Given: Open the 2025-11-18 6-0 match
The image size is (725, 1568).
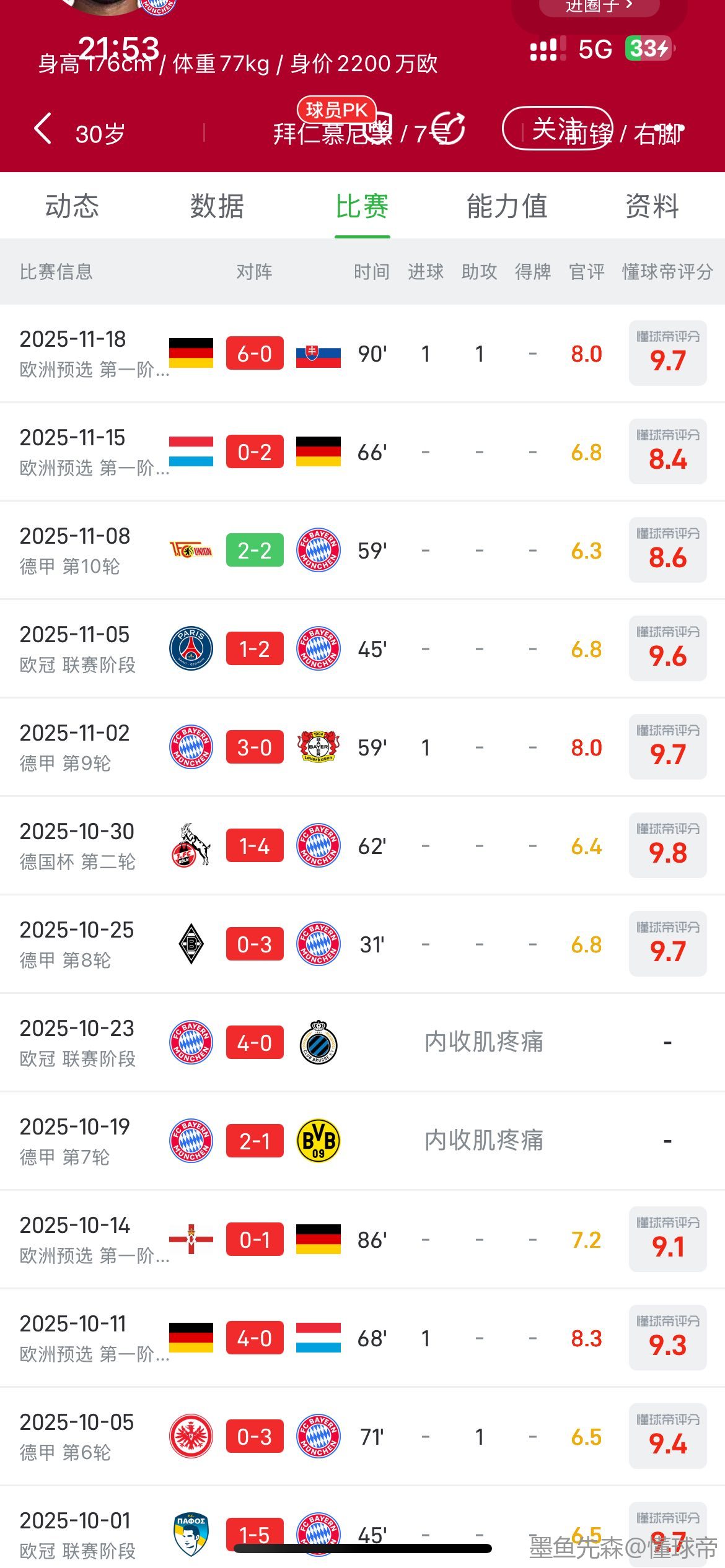Looking at the screenshot, I should tap(255, 354).
